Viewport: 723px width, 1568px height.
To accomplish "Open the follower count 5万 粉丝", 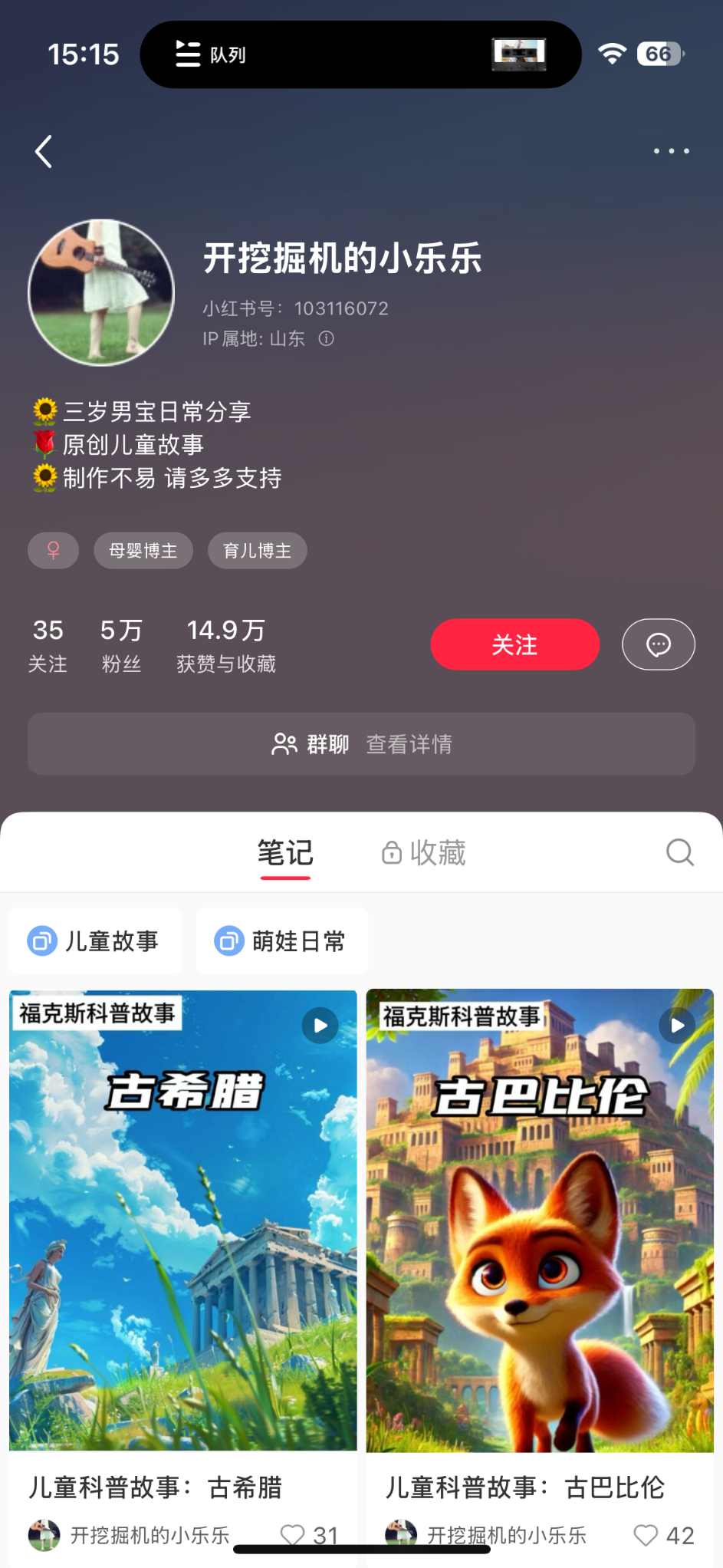I will 121,644.
